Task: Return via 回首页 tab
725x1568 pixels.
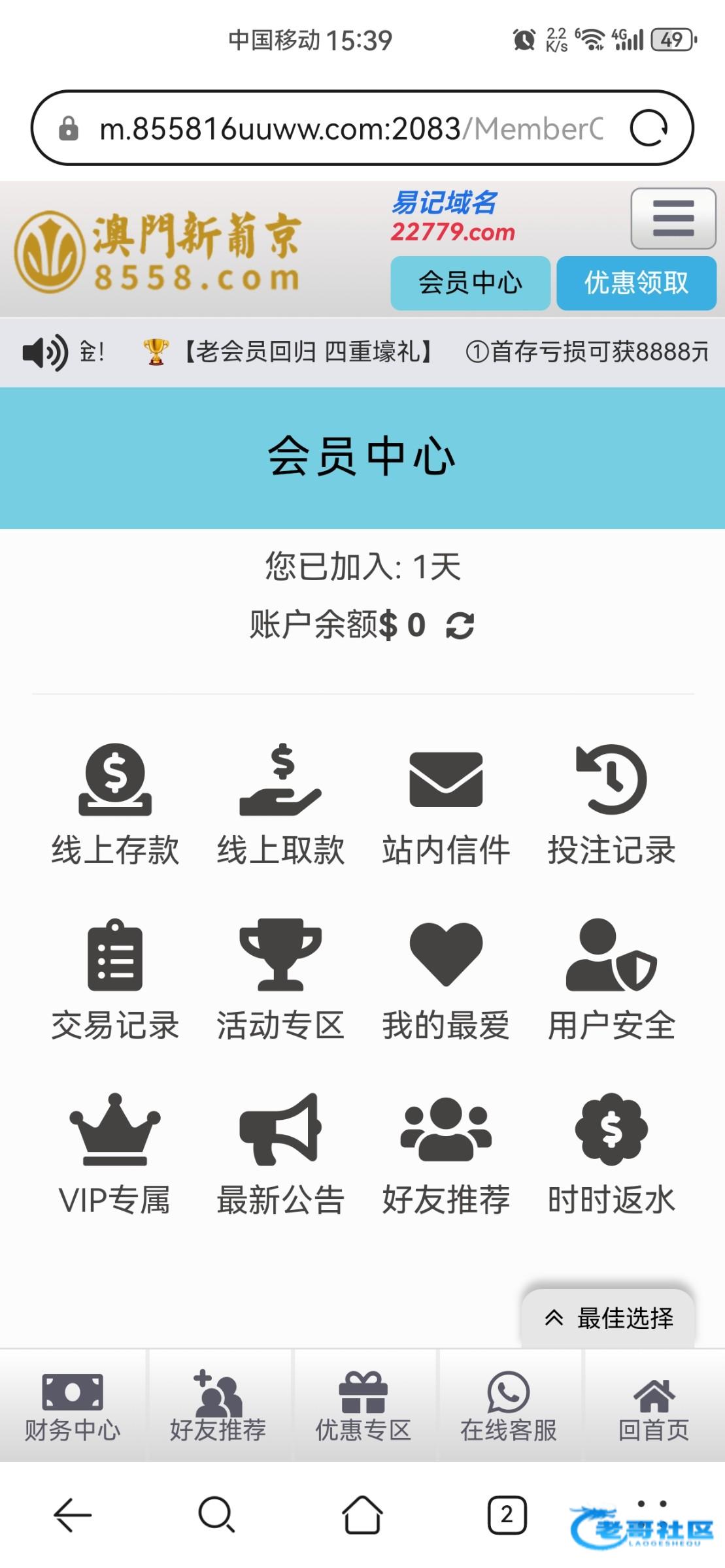Action: [x=654, y=1407]
